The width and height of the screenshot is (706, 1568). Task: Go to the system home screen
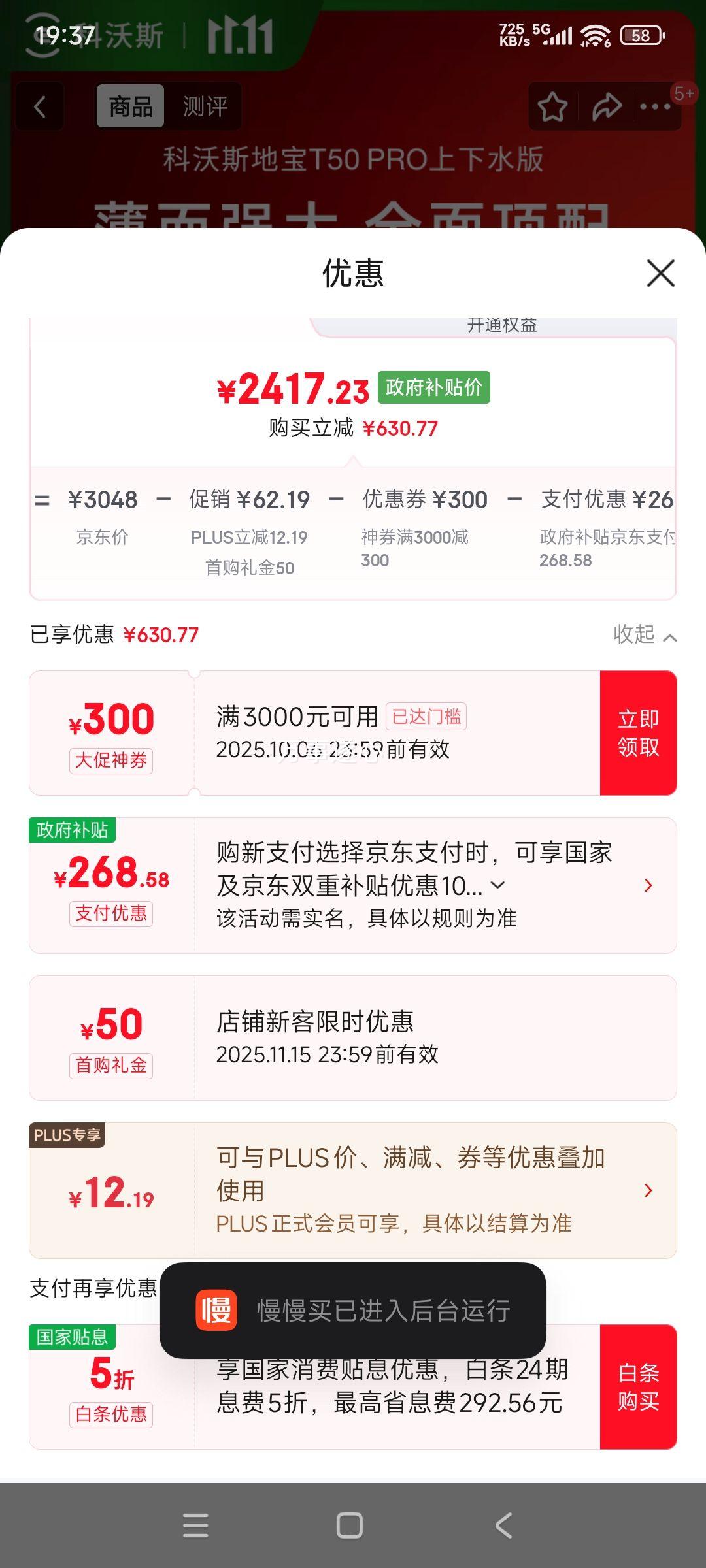click(350, 1526)
